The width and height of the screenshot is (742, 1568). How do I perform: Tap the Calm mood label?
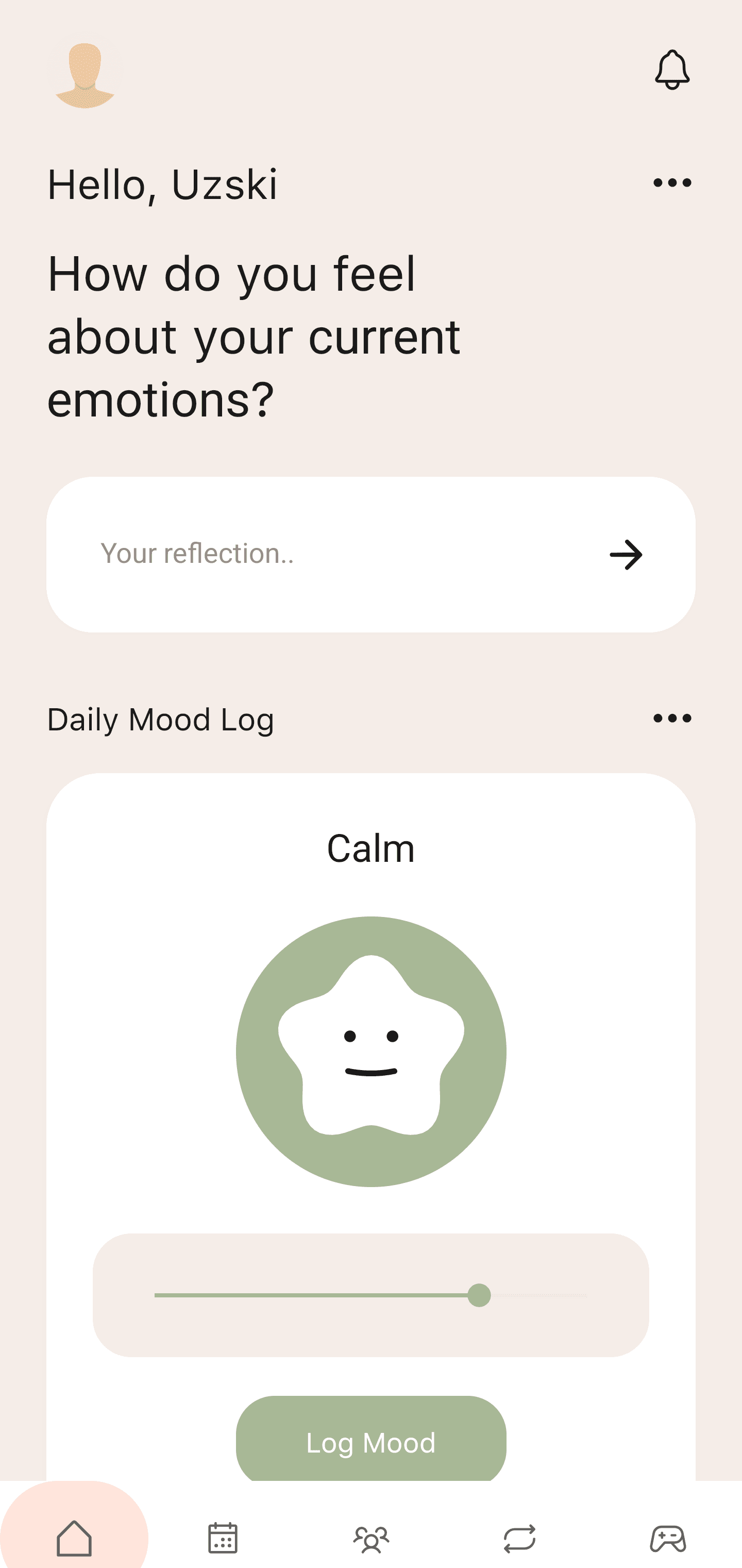pyautogui.click(x=370, y=847)
